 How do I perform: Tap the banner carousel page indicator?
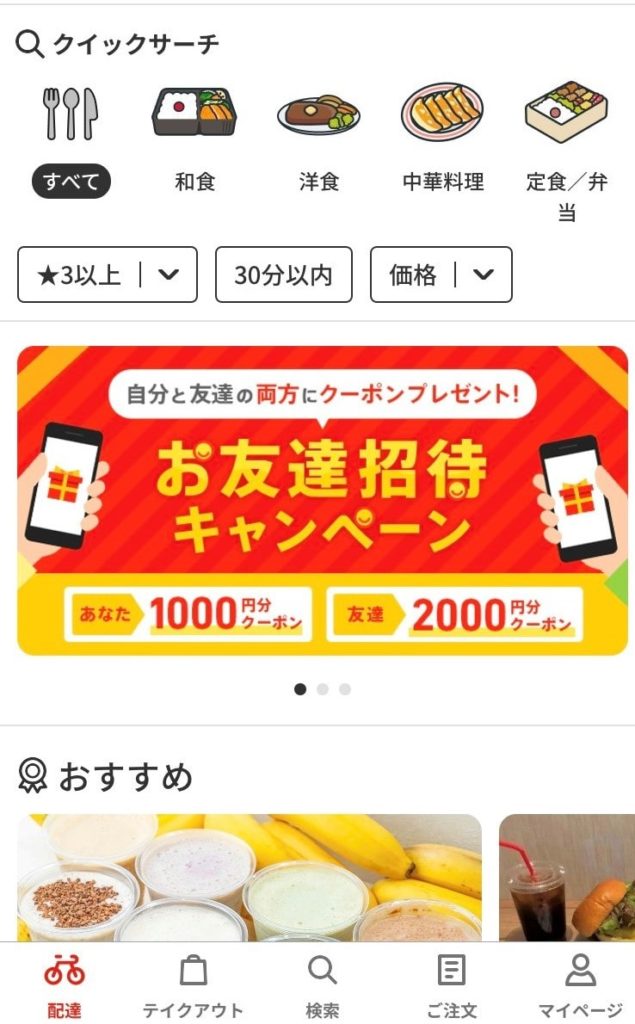(322, 689)
